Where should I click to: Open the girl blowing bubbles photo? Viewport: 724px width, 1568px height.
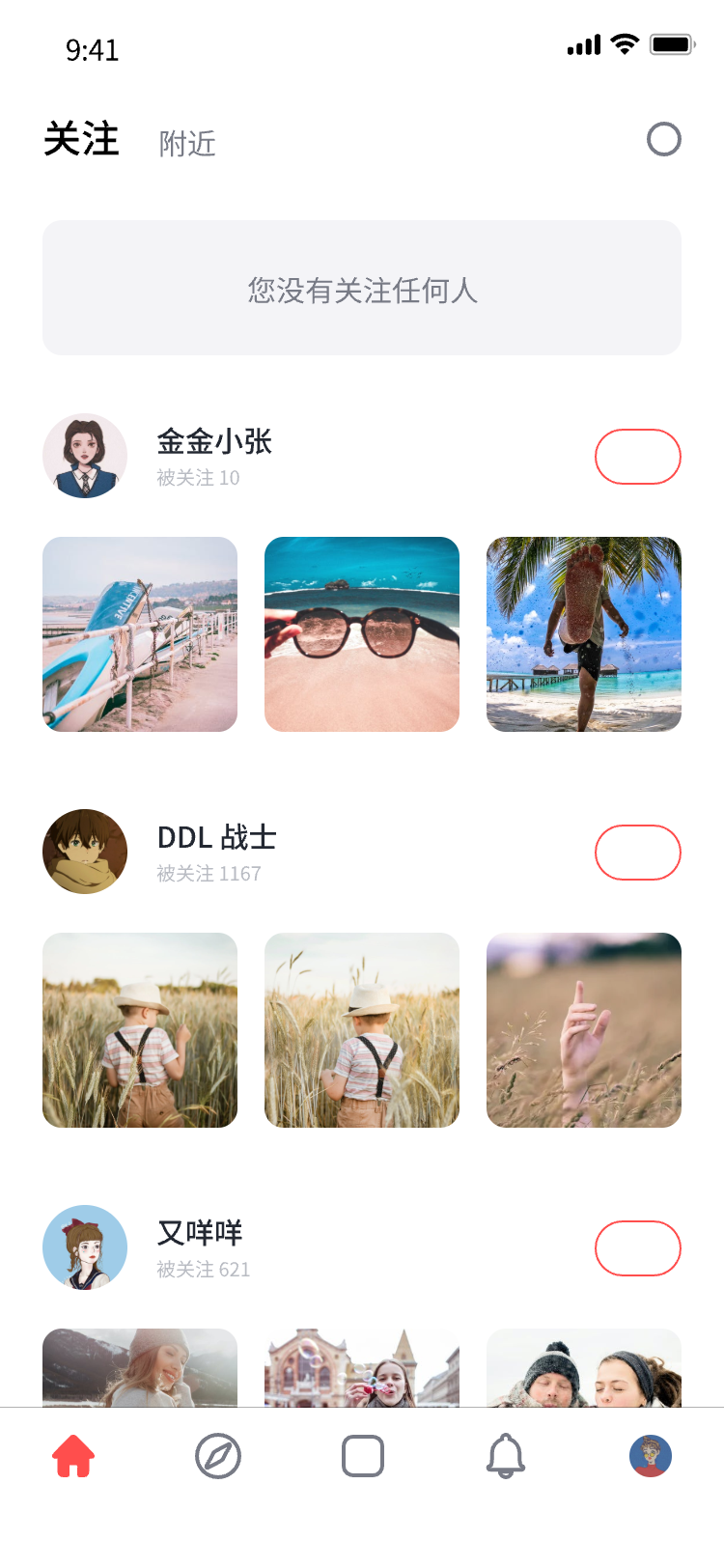click(x=362, y=1368)
